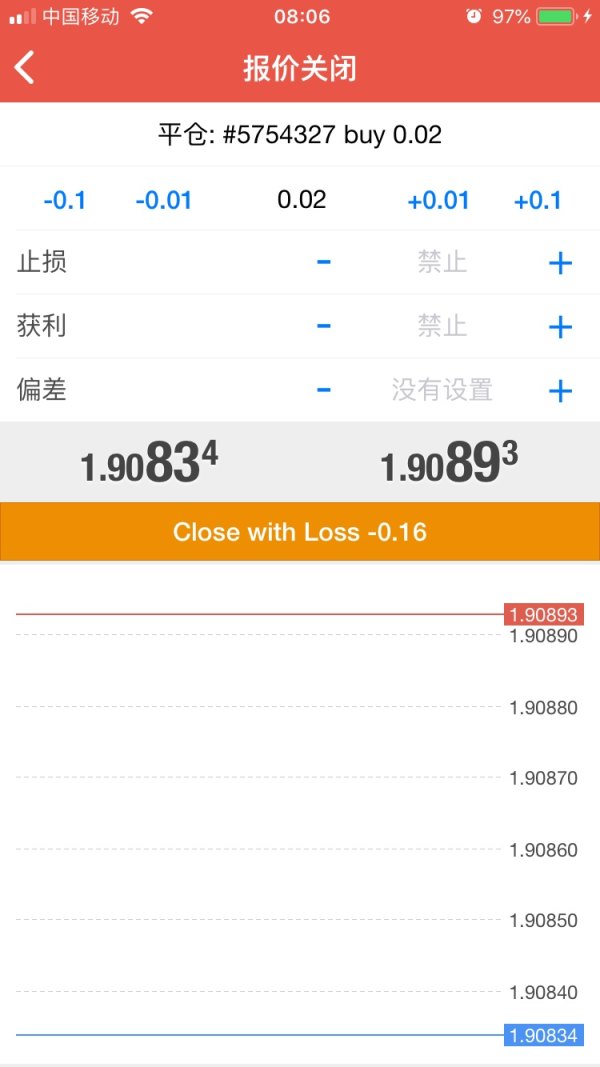
Task: Edit the 获利 value field
Action: tap(442, 327)
